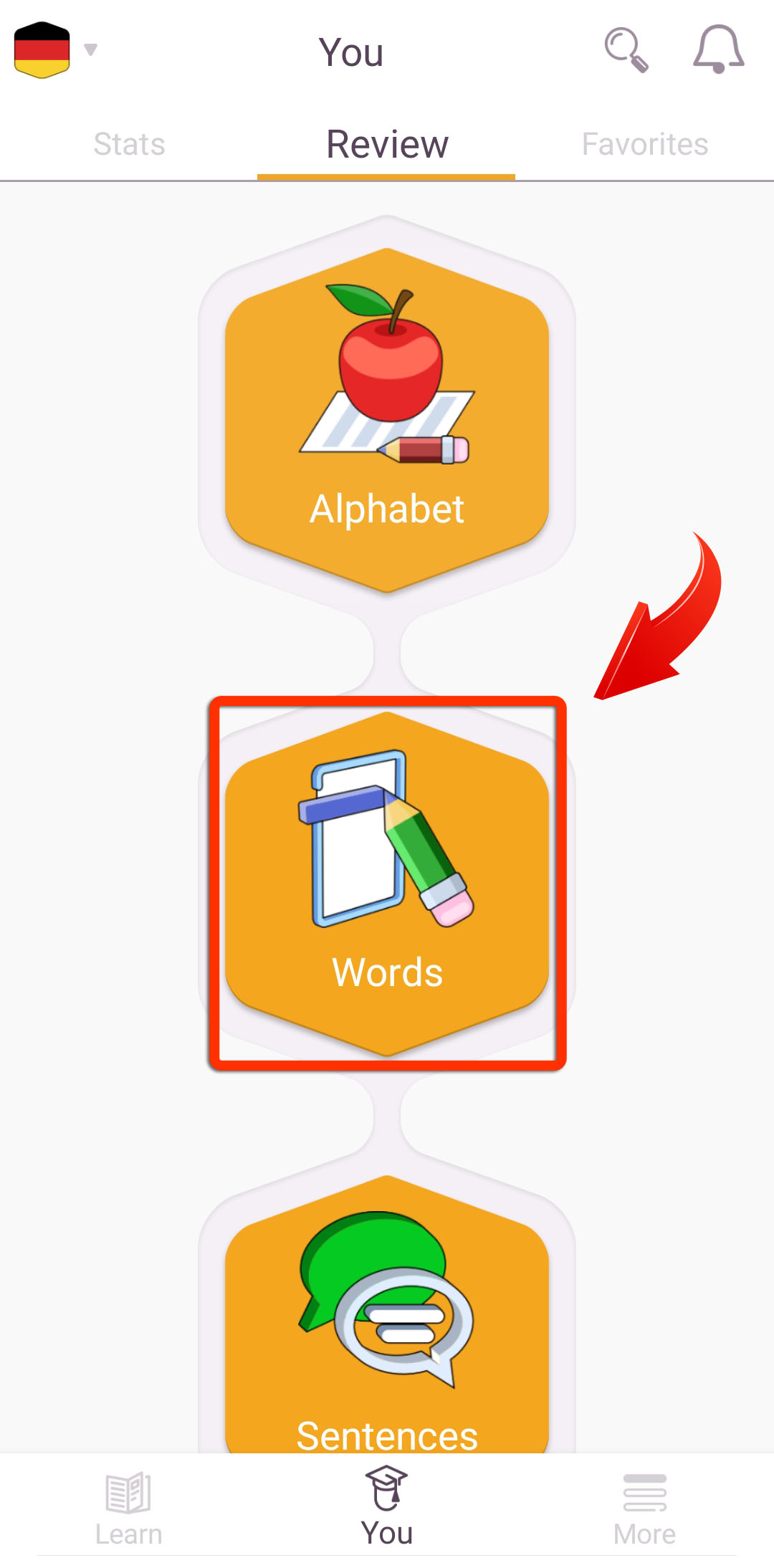Open the notifications bell
The width and height of the screenshot is (774, 1568).
coord(718,49)
